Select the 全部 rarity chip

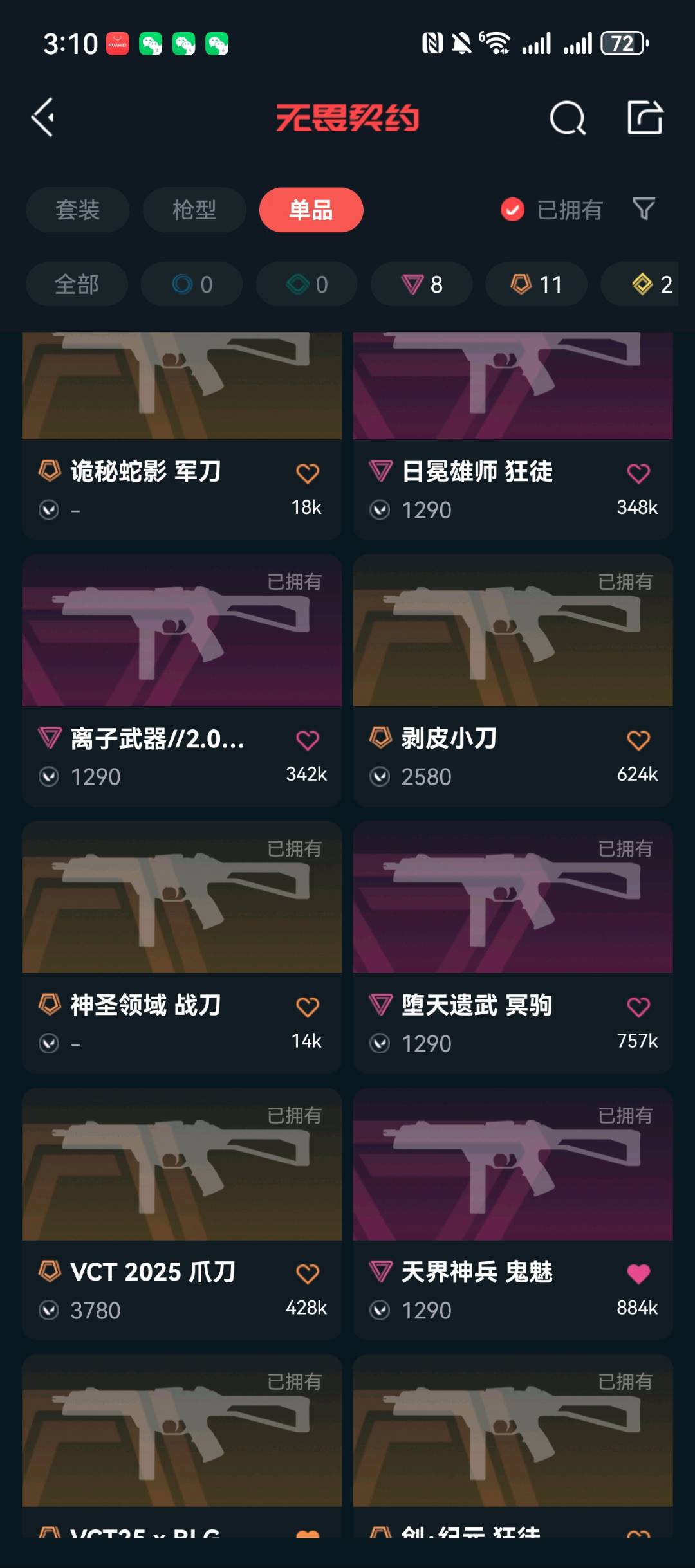click(x=77, y=284)
